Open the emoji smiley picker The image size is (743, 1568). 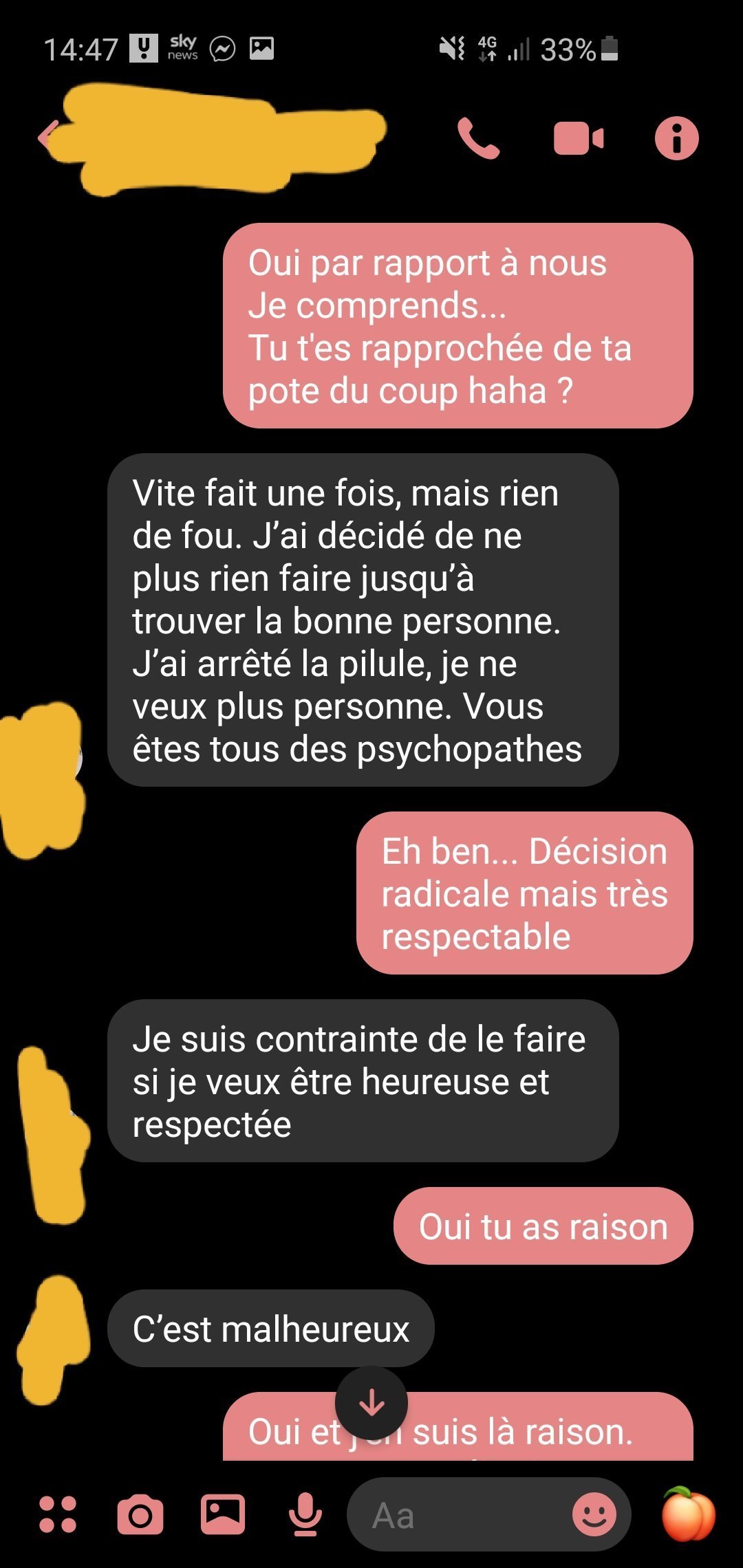pos(594,1514)
